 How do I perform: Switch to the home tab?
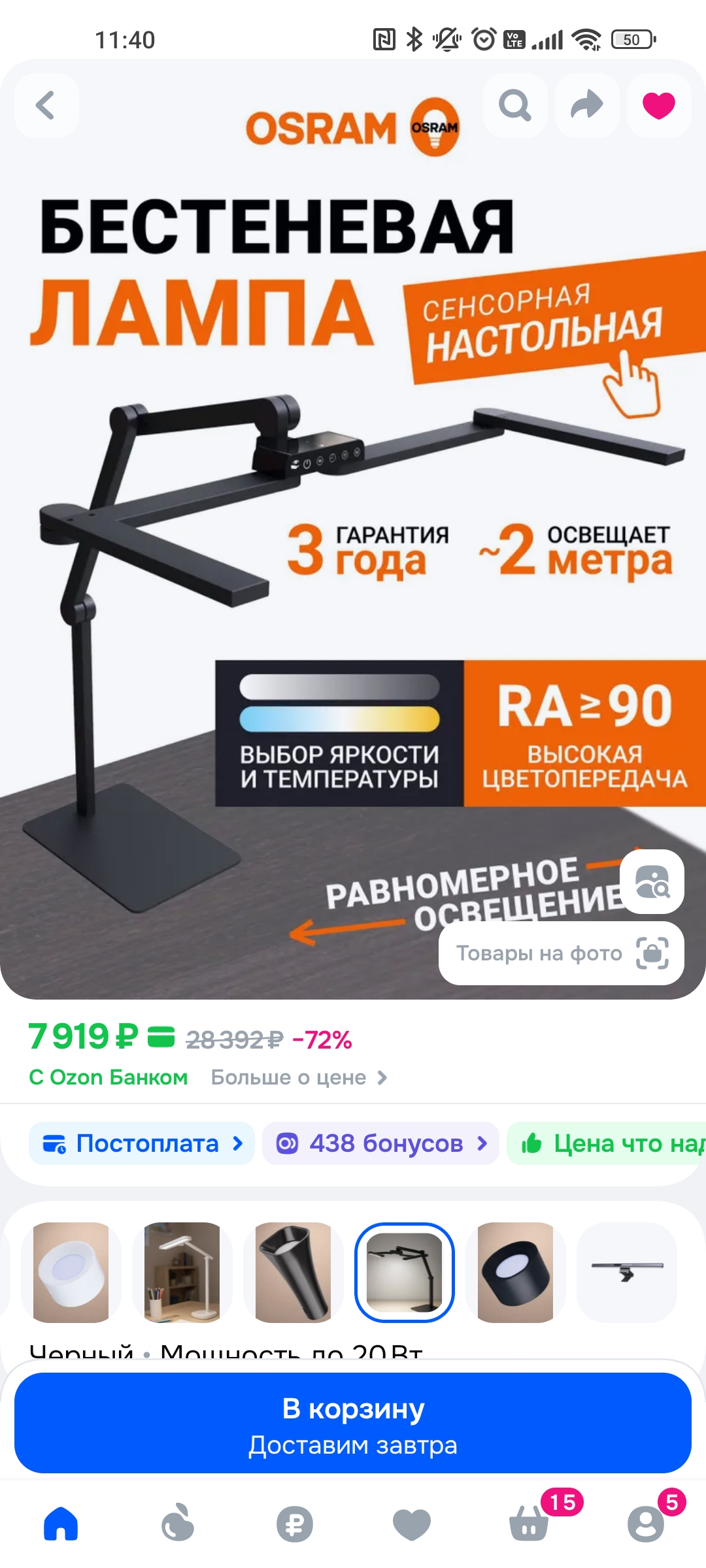[x=61, y=1524]
